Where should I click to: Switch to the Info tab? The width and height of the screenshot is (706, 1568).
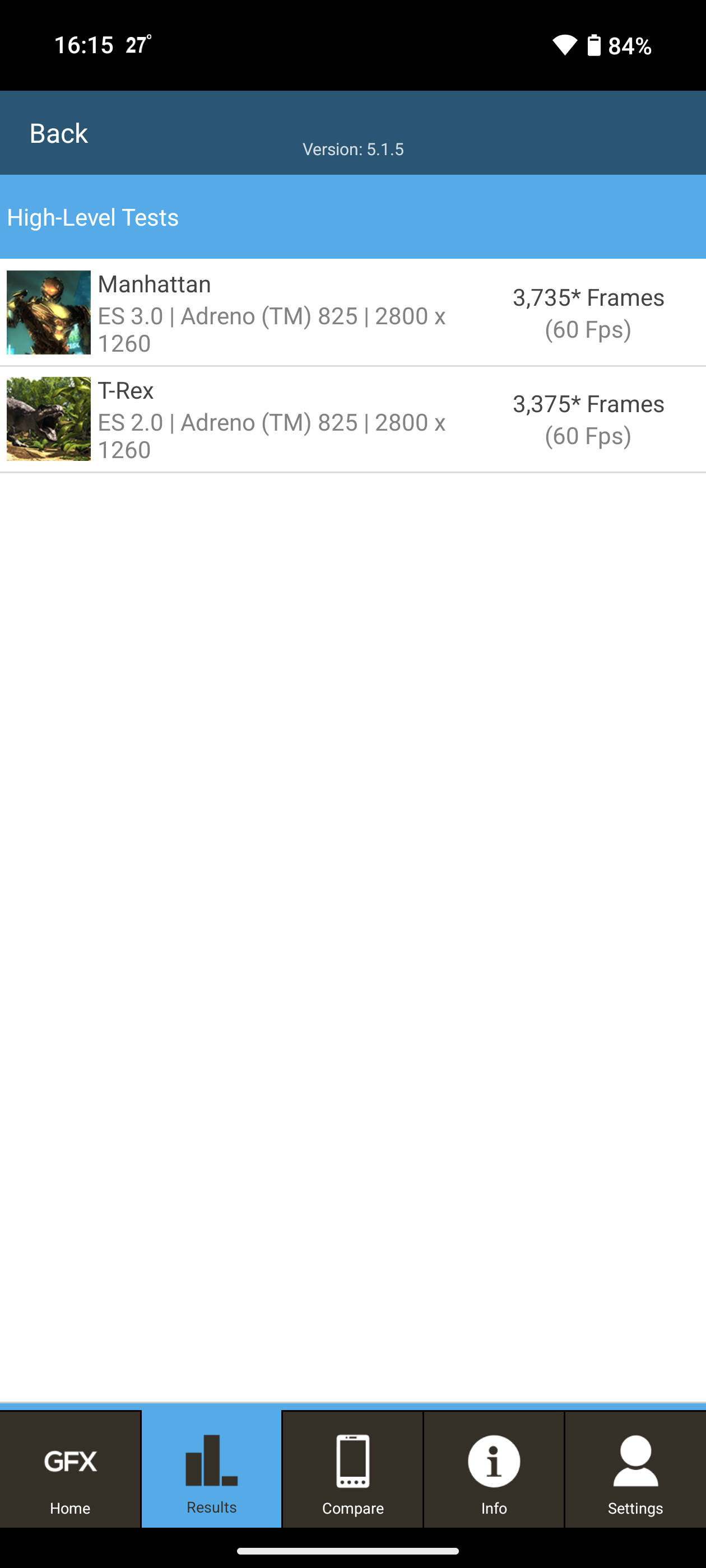(x=494, y=1469)
